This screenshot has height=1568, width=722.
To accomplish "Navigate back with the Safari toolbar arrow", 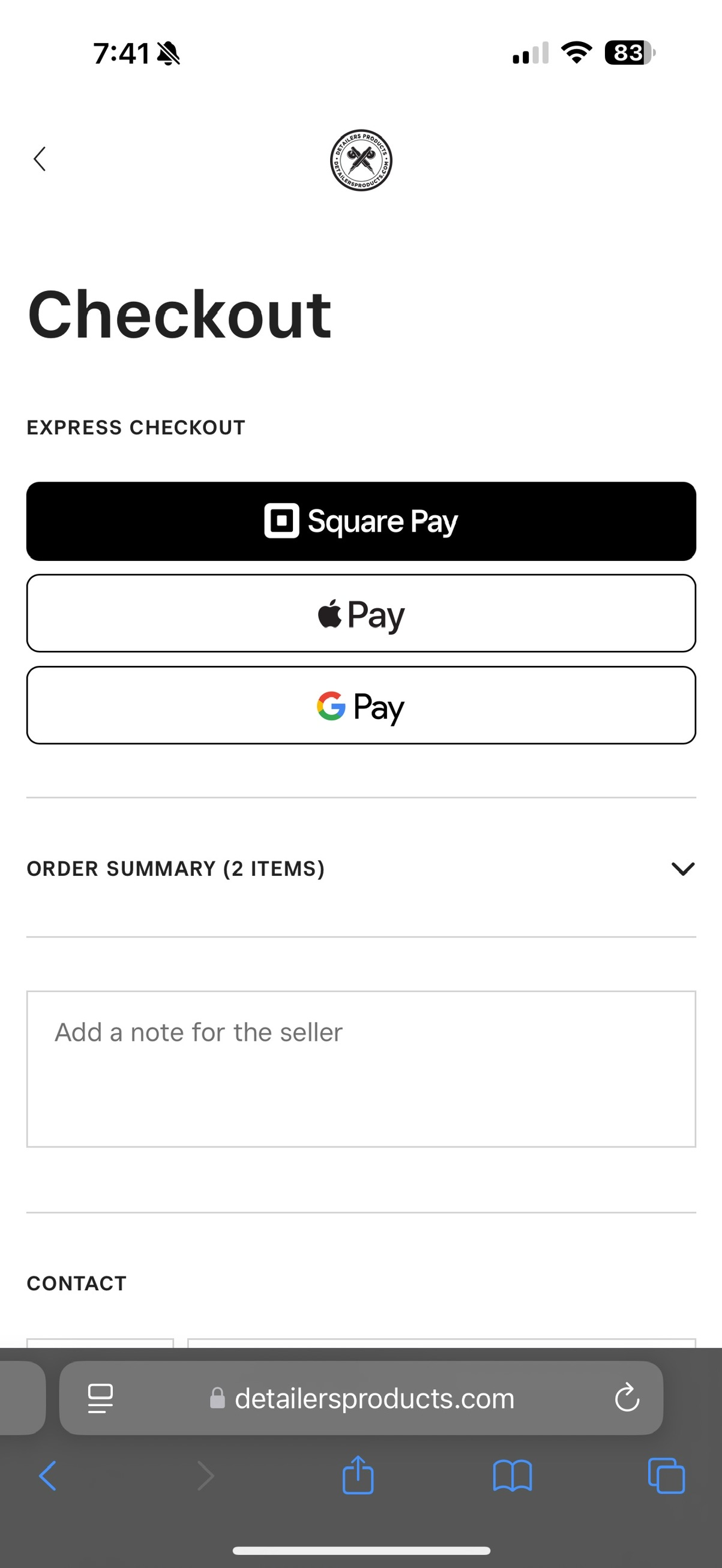I will (x=47, y=1476).
